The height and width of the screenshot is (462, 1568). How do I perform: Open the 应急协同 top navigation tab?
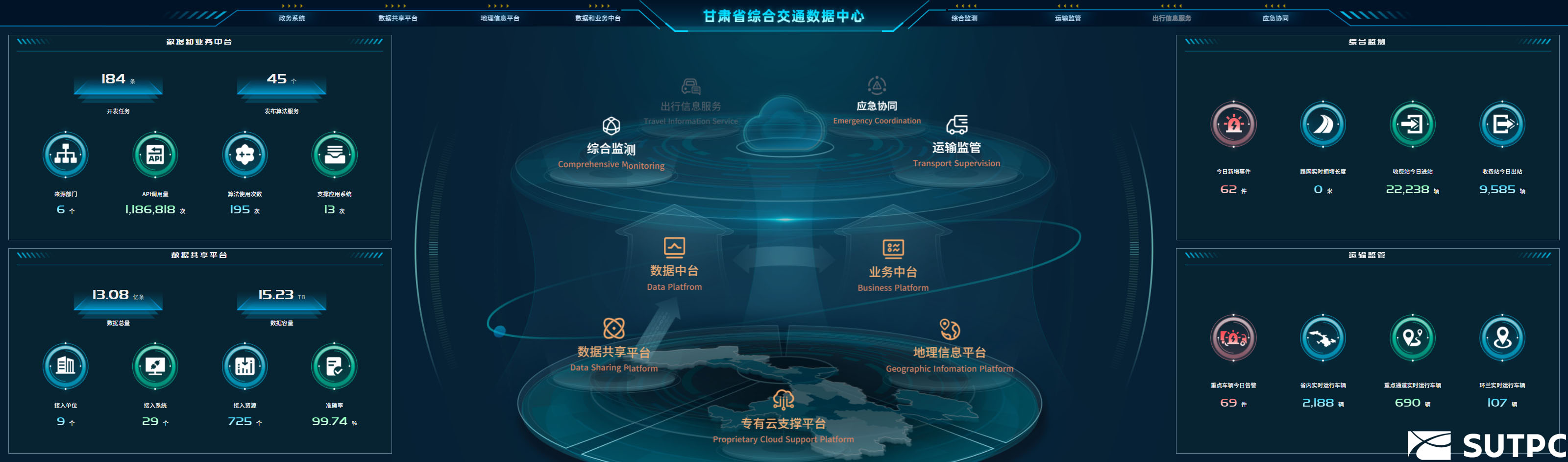[x=1274, y=18]
